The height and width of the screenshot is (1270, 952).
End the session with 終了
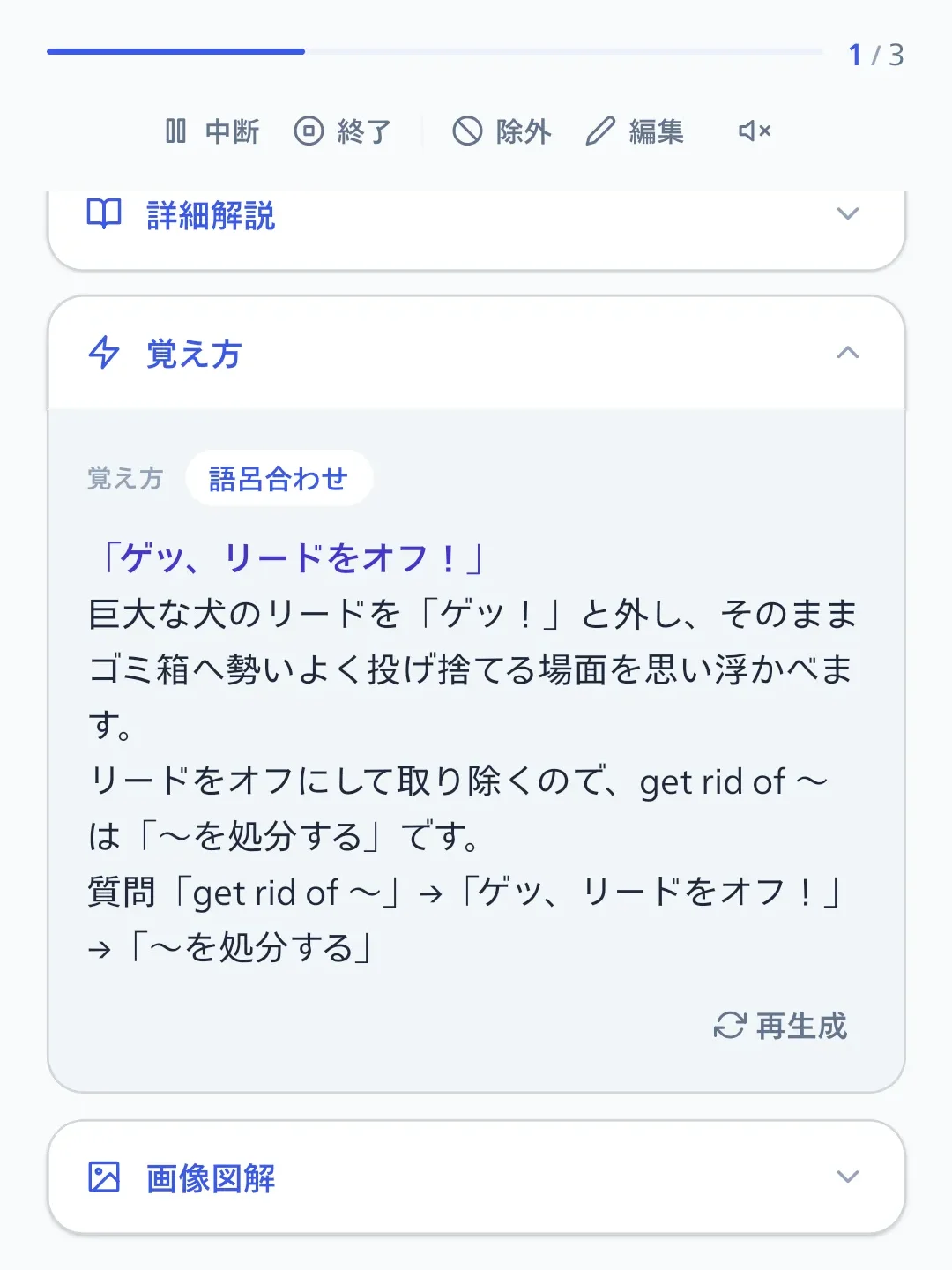click(x=342, y=131)
